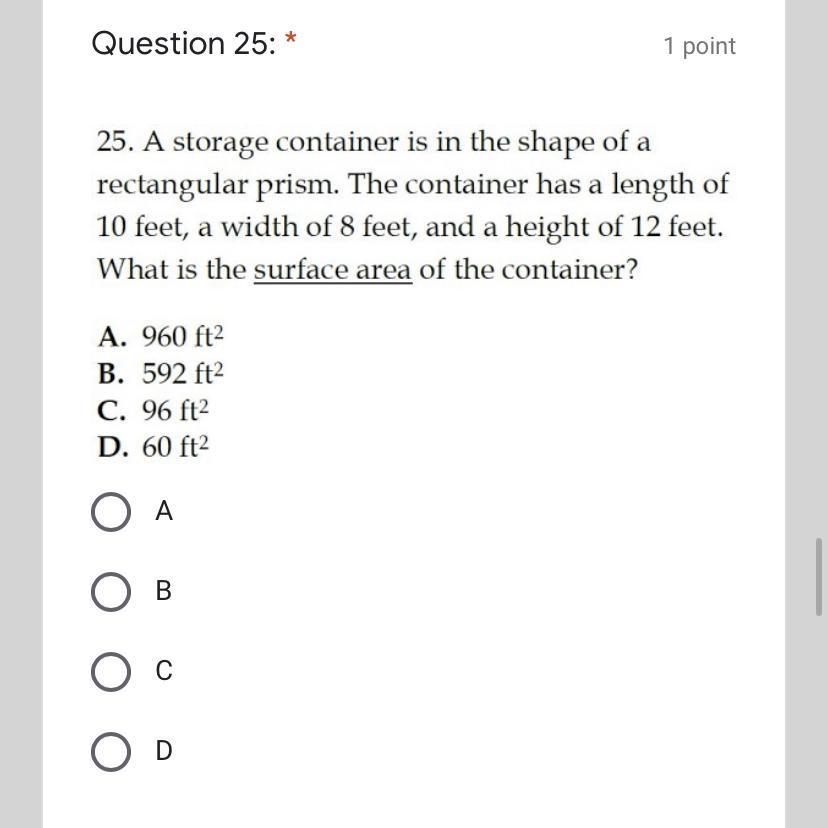Select answer option A

[x=111, y=512]
